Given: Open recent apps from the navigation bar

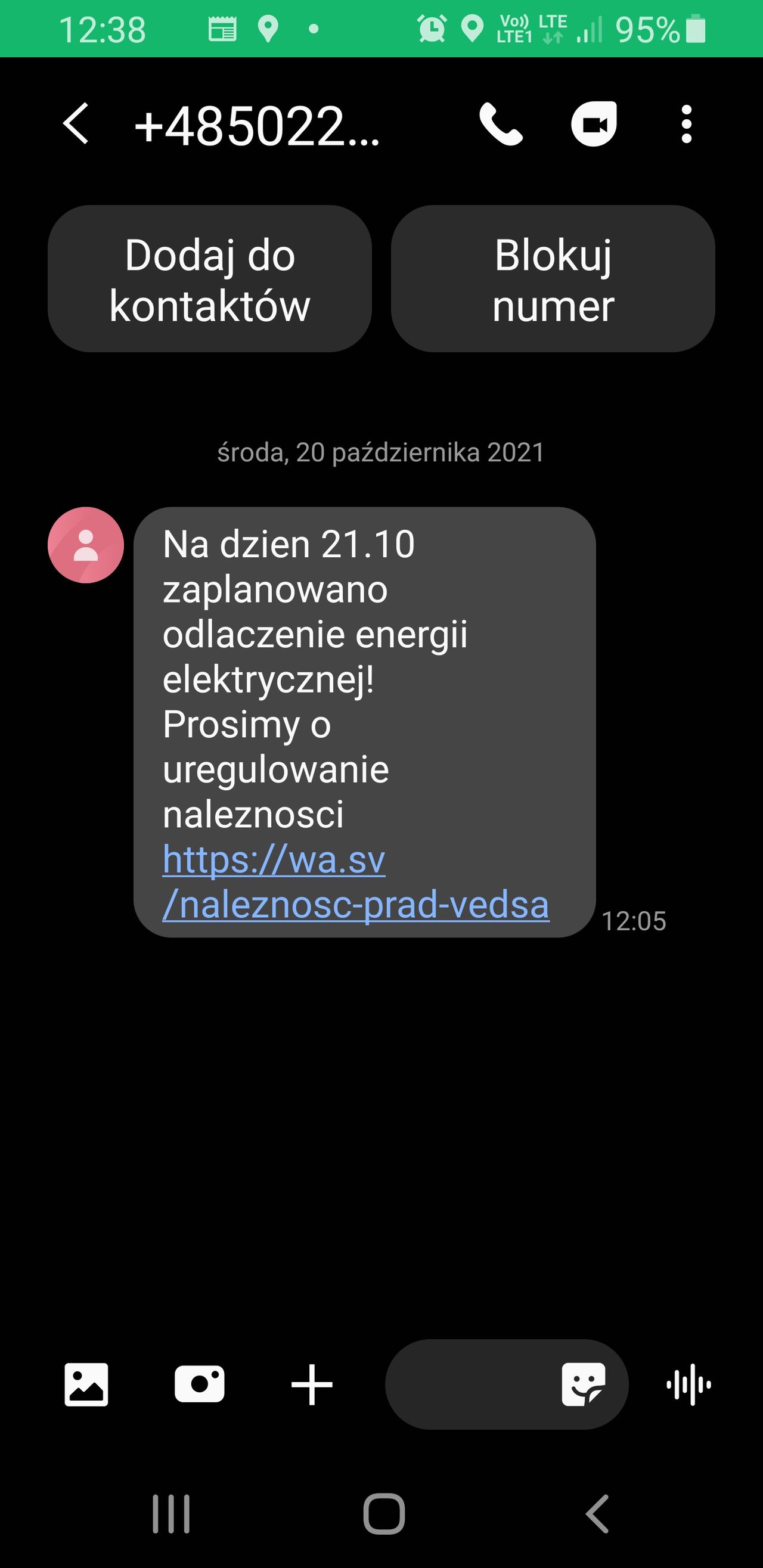Looking at the screenshot, I should click(x=171, y=1513).
